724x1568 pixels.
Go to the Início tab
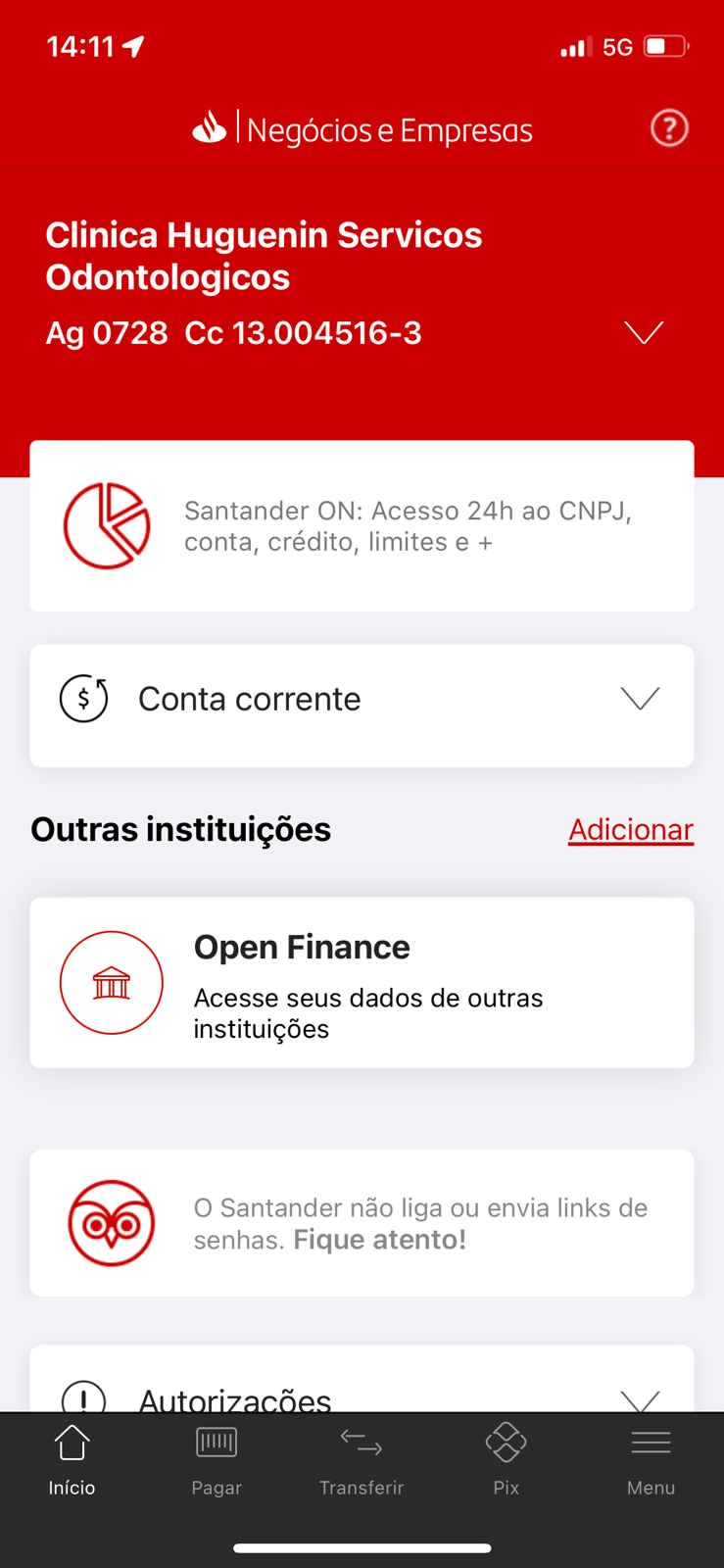click(x=72, y=1460)
